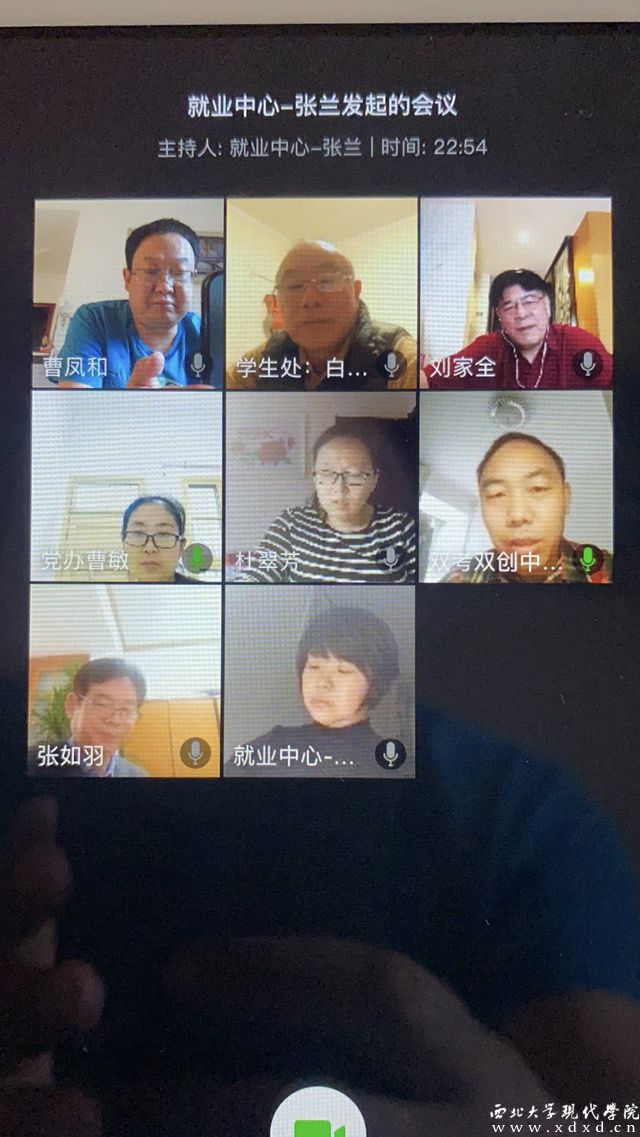Open the 就业中心 host video tile
The width and height of the screenshot is (640, 1137).
pyautogui.click(x=319, y=680)
